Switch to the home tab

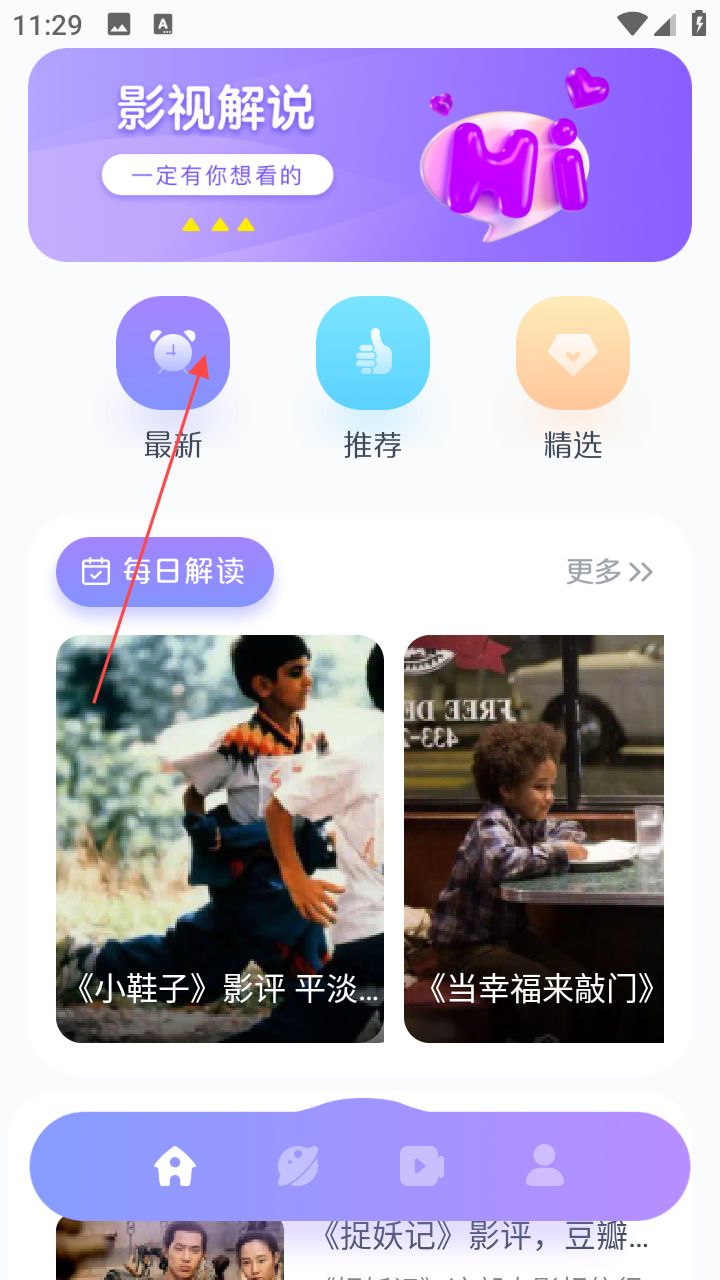pos(175,1166)
